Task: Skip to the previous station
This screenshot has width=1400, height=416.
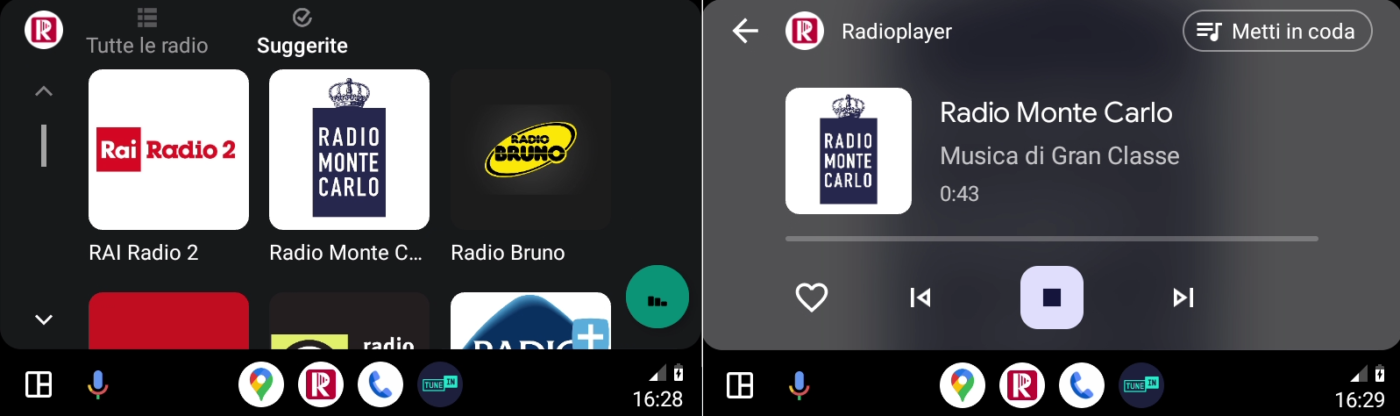Action: tap(920, 297)
